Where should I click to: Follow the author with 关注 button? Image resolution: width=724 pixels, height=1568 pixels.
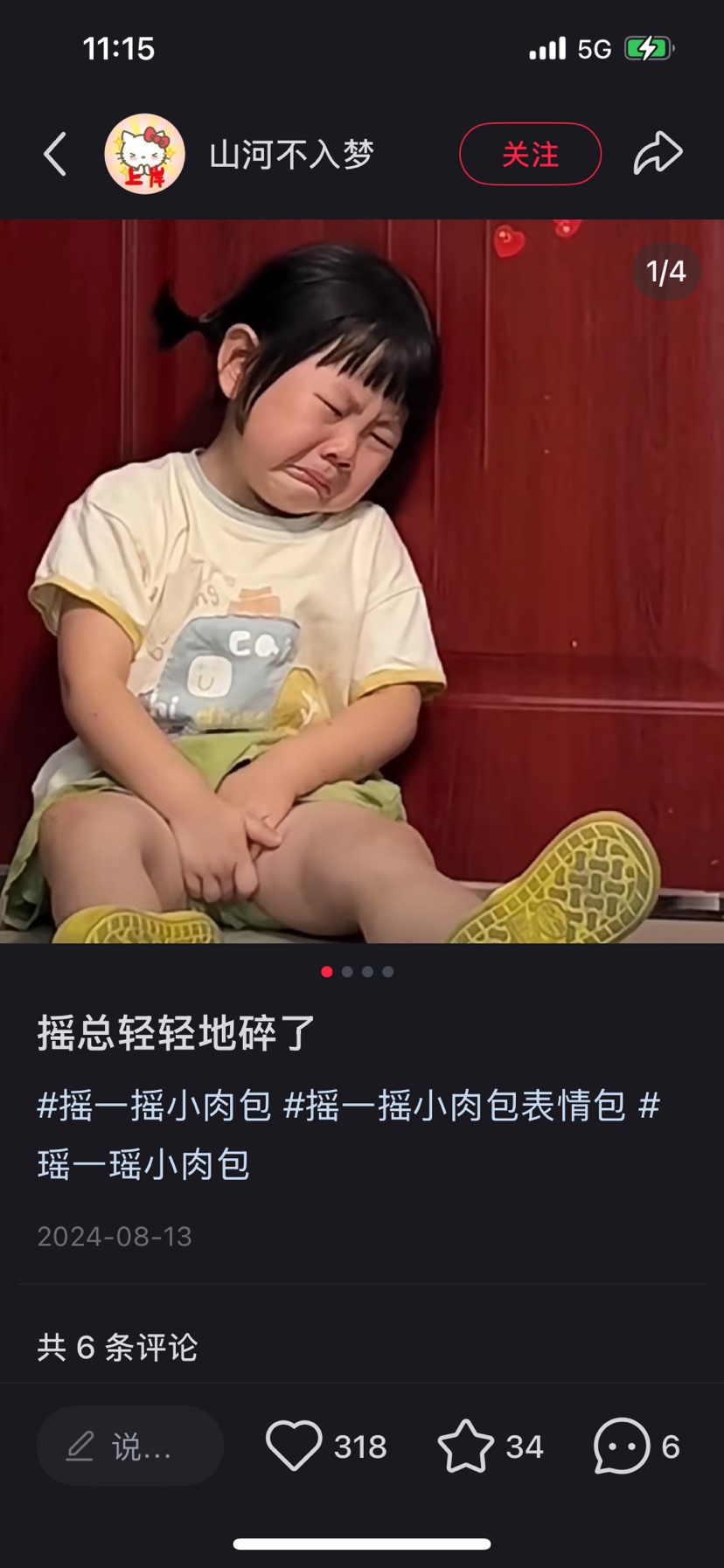[x=530, y=155]
